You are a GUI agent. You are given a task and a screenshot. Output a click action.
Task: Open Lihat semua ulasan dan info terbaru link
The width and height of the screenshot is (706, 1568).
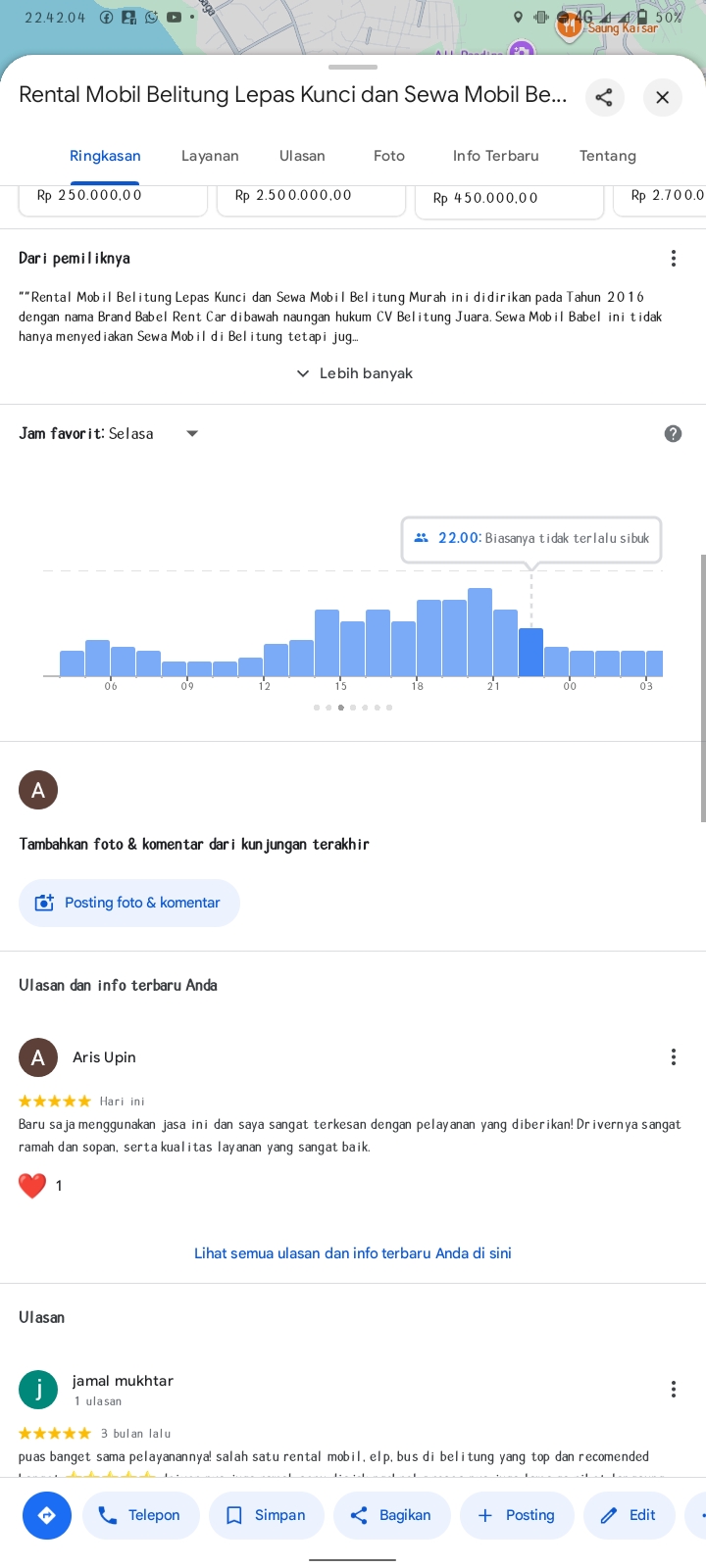(353, 1253)
